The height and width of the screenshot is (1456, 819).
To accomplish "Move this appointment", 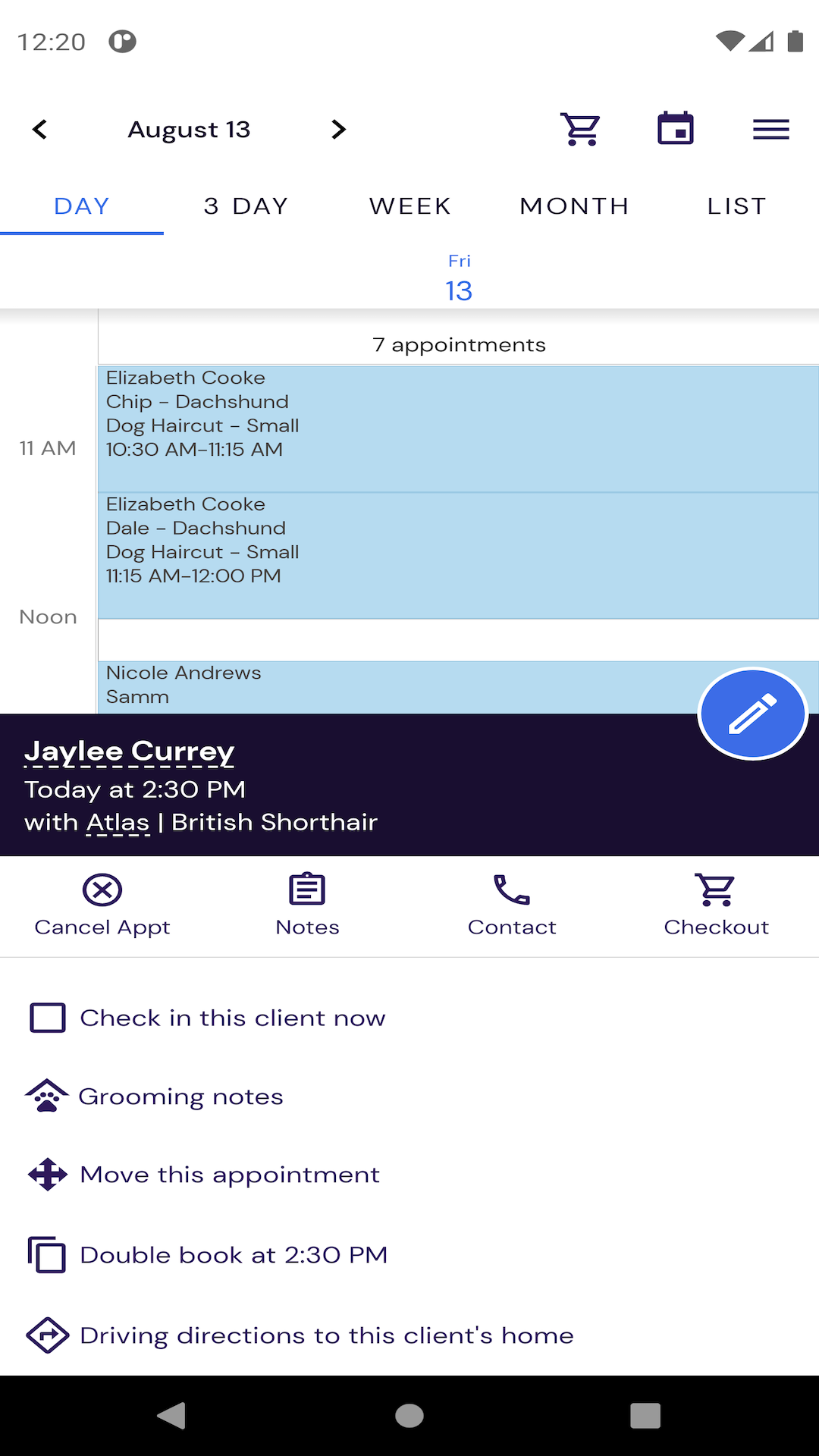I will pyautogui.click(x=229, y=1175).
